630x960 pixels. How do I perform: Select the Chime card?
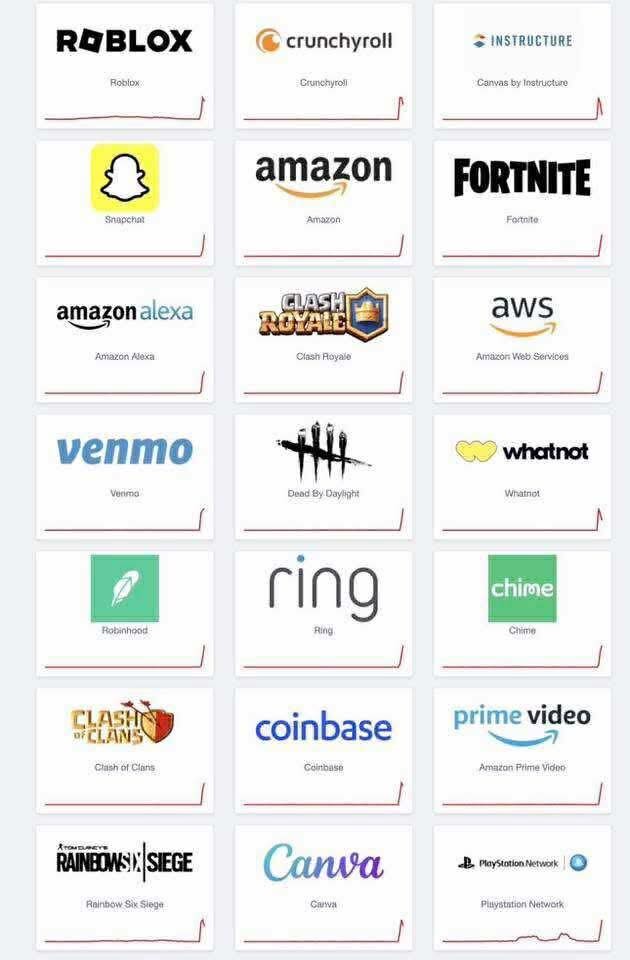tap(521, 612)
